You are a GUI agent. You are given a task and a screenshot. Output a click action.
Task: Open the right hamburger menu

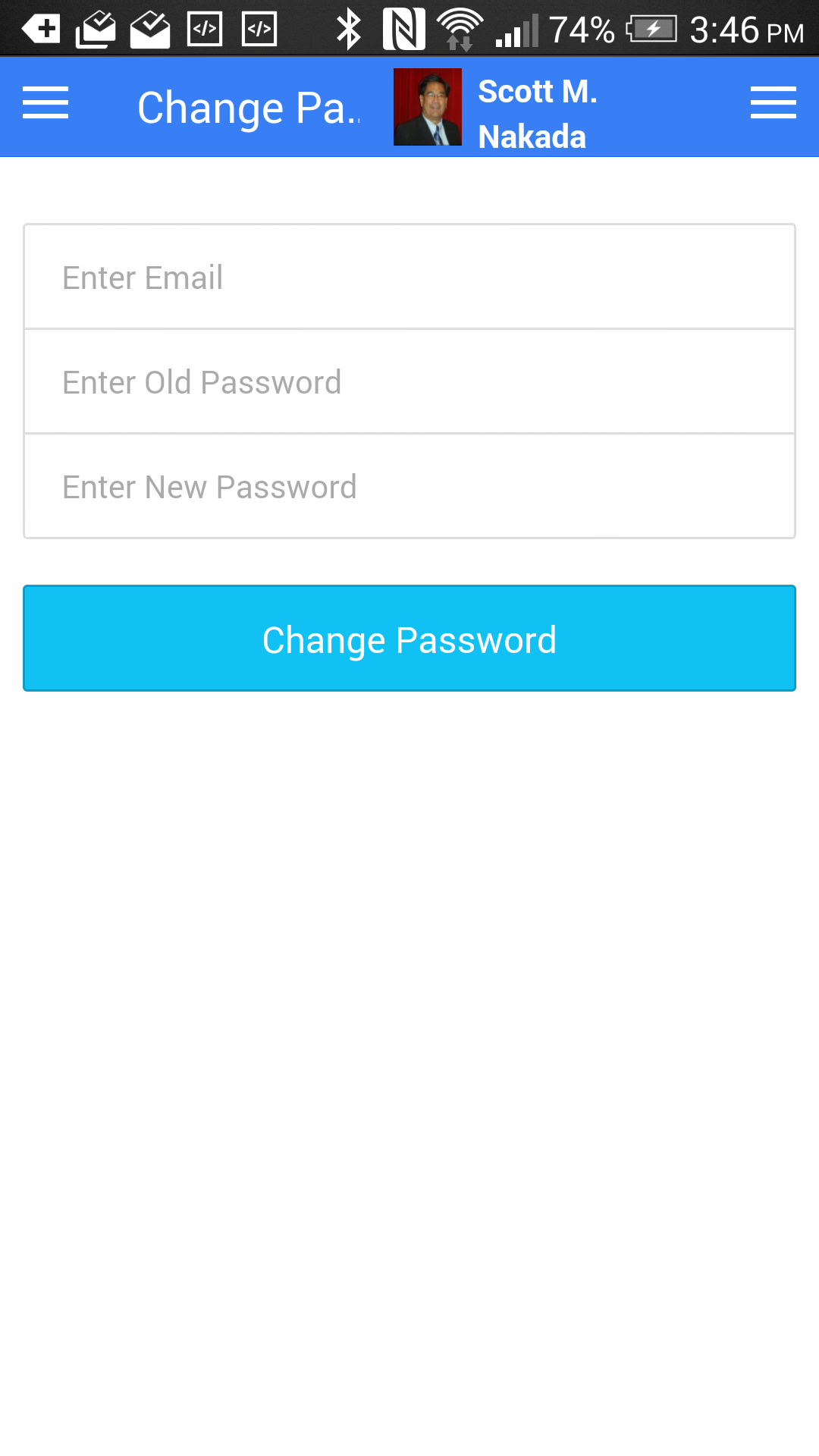click(x=773, y=104)
